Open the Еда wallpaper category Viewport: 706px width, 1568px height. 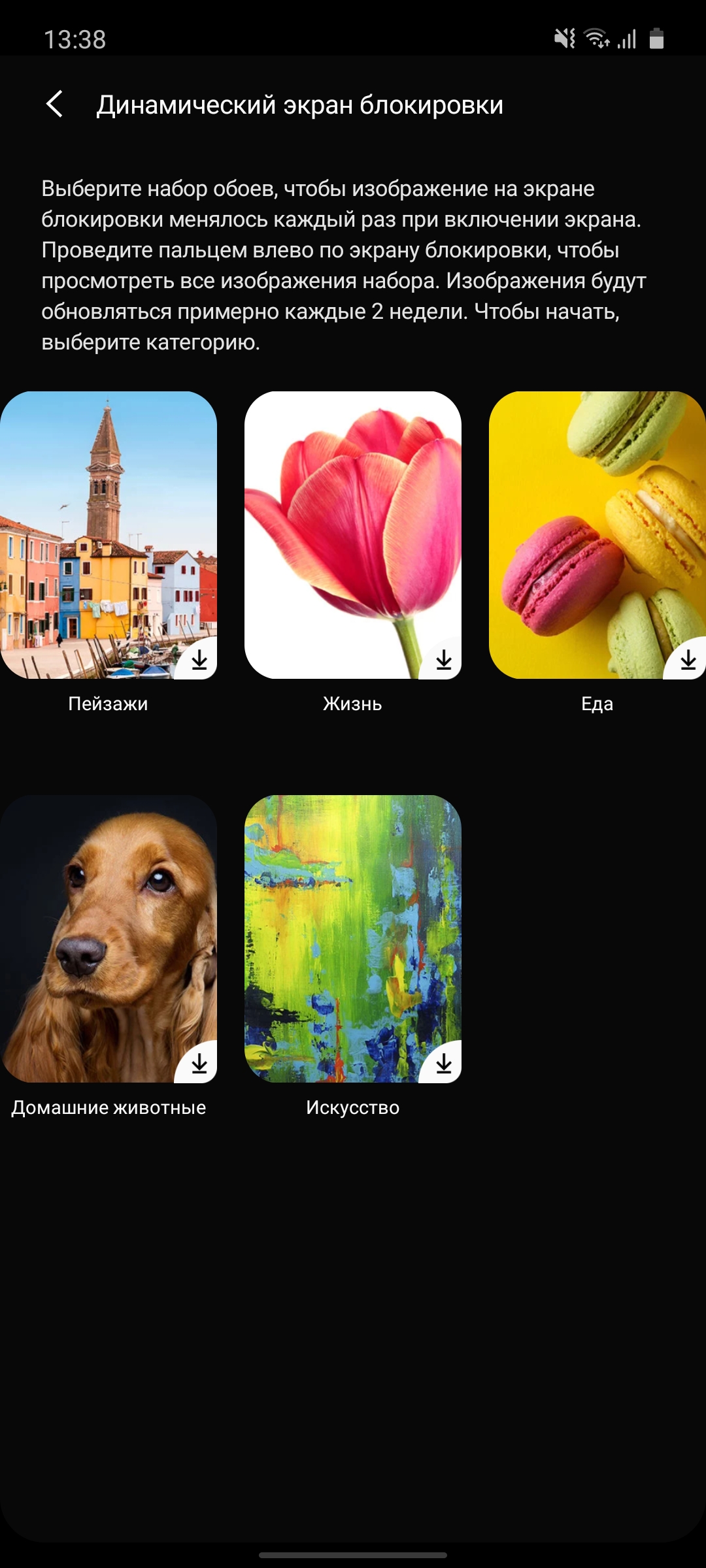point(597,534)
